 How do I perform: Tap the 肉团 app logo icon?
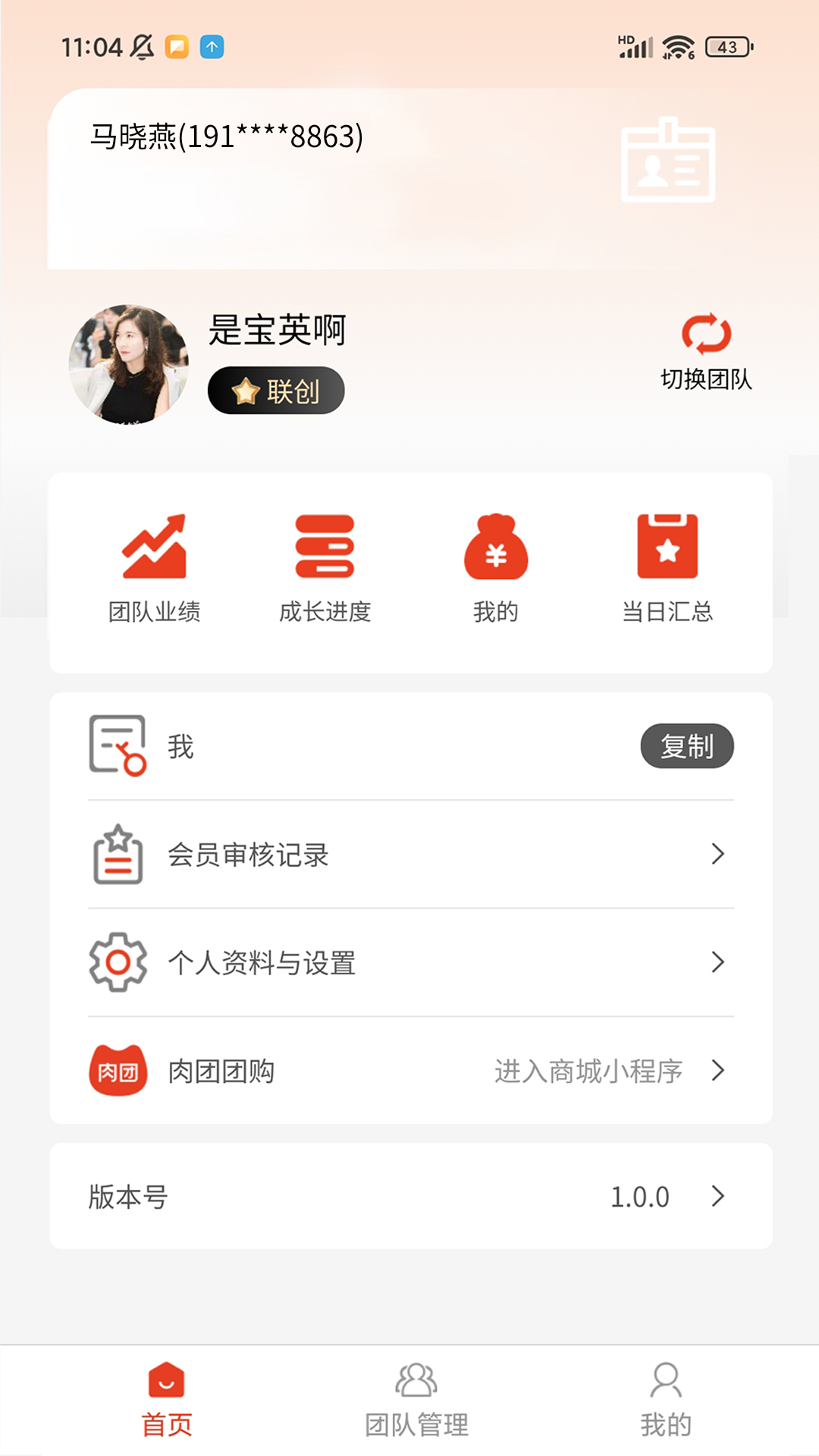click(x=118, y=1072)
